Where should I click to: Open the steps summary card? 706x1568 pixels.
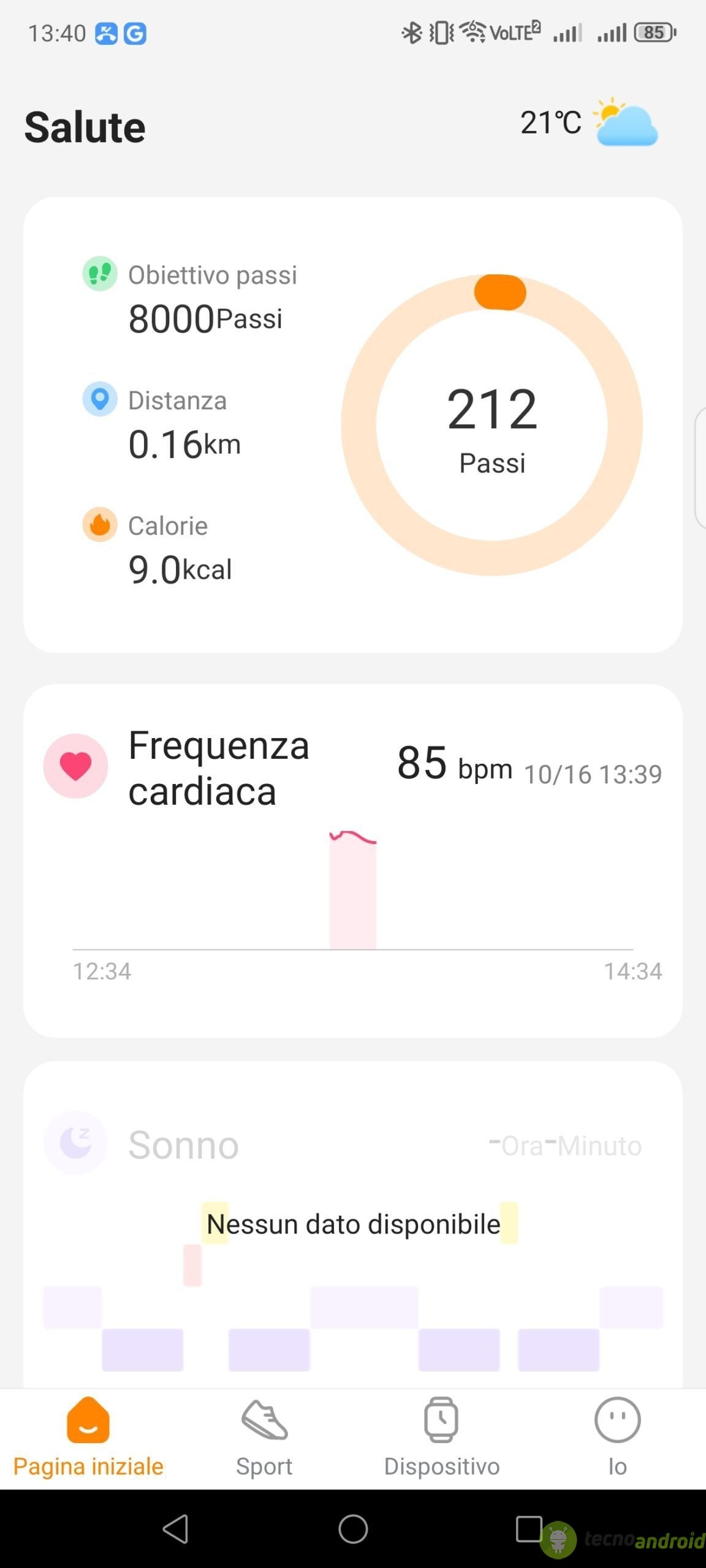353,424
